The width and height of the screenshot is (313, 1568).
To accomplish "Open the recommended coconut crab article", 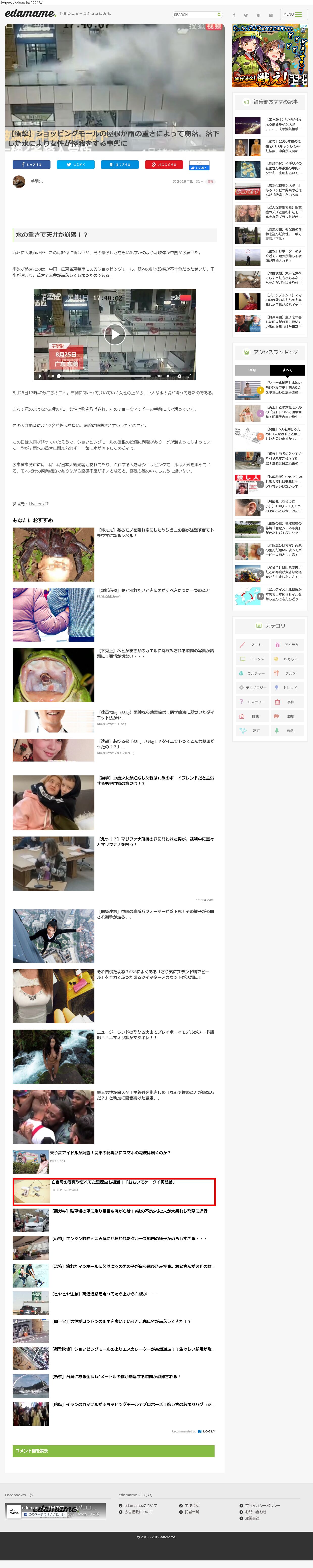I will tap(155, 533).
